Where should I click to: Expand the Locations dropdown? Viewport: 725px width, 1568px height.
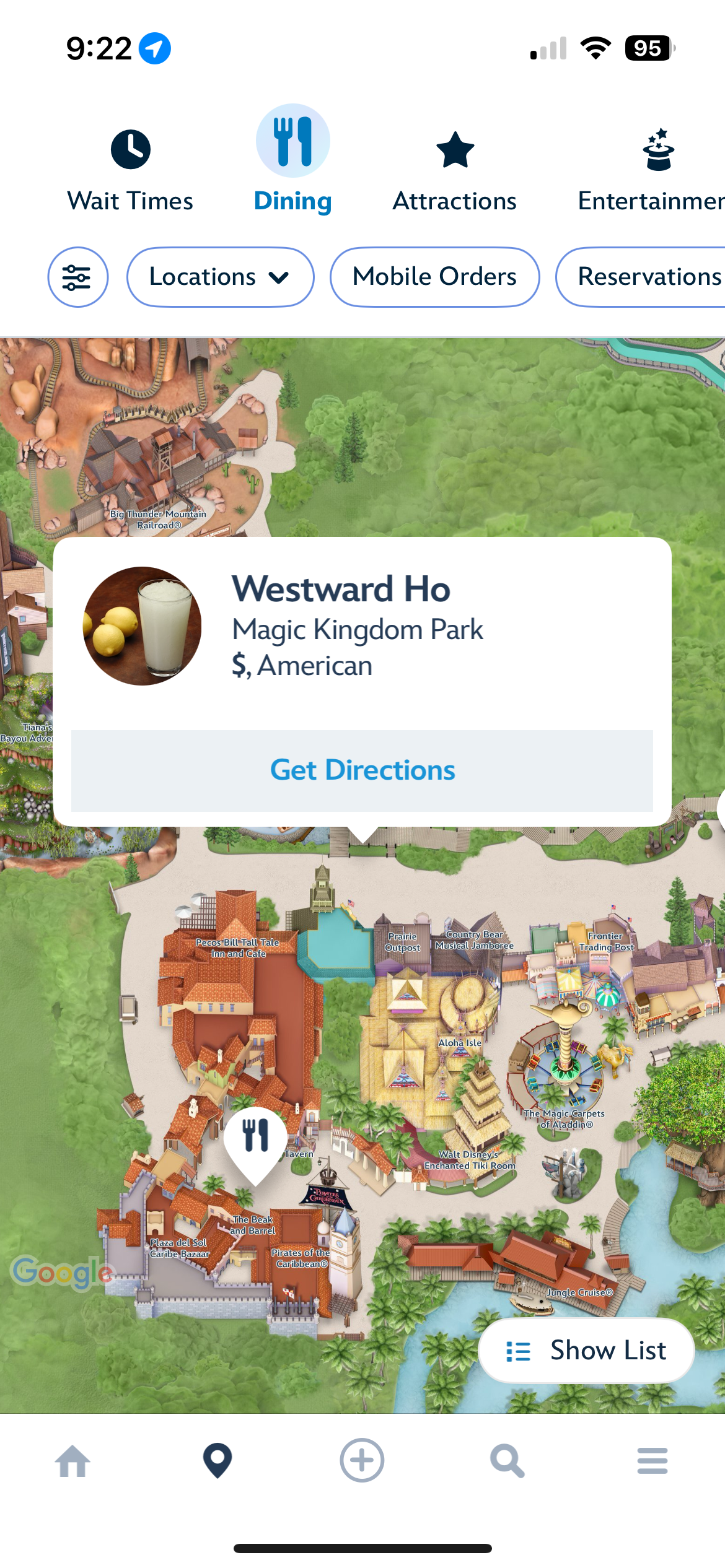point(220,277)
